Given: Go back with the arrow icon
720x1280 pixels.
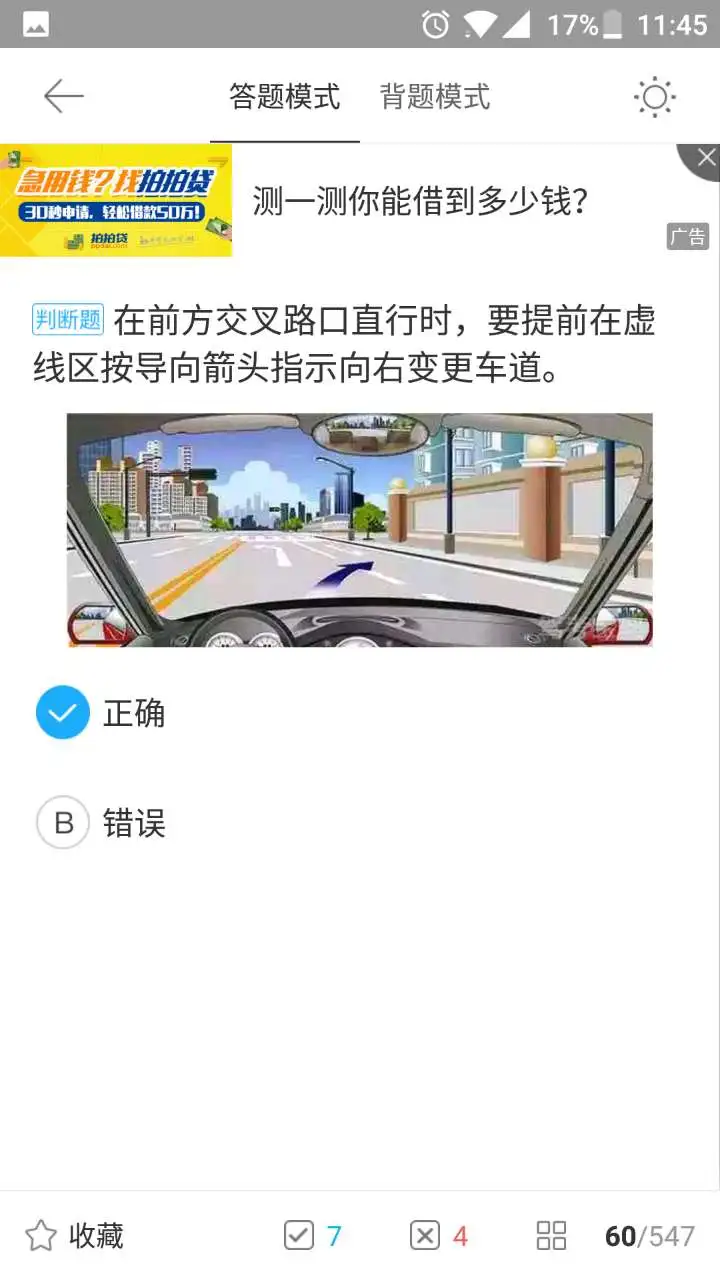Looking at the screenshot, I should pos(64,97).
